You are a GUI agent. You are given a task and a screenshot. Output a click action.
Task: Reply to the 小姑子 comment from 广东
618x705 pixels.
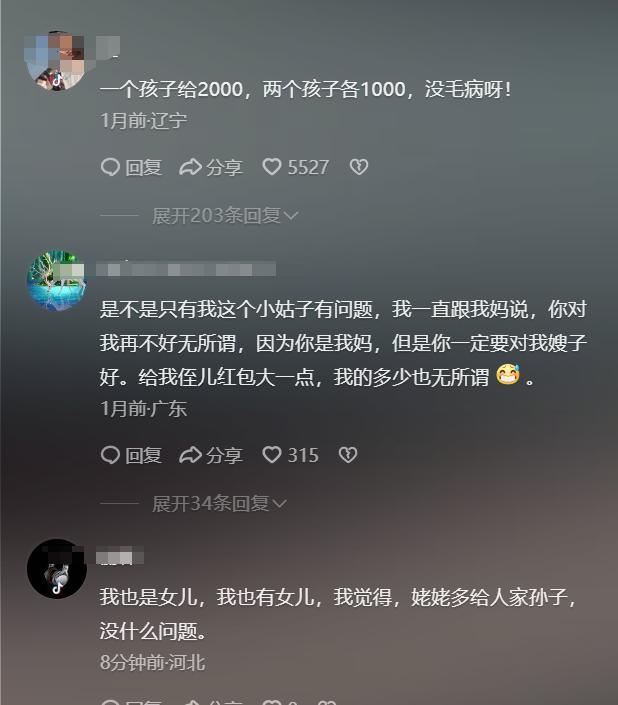coord(131,456)
